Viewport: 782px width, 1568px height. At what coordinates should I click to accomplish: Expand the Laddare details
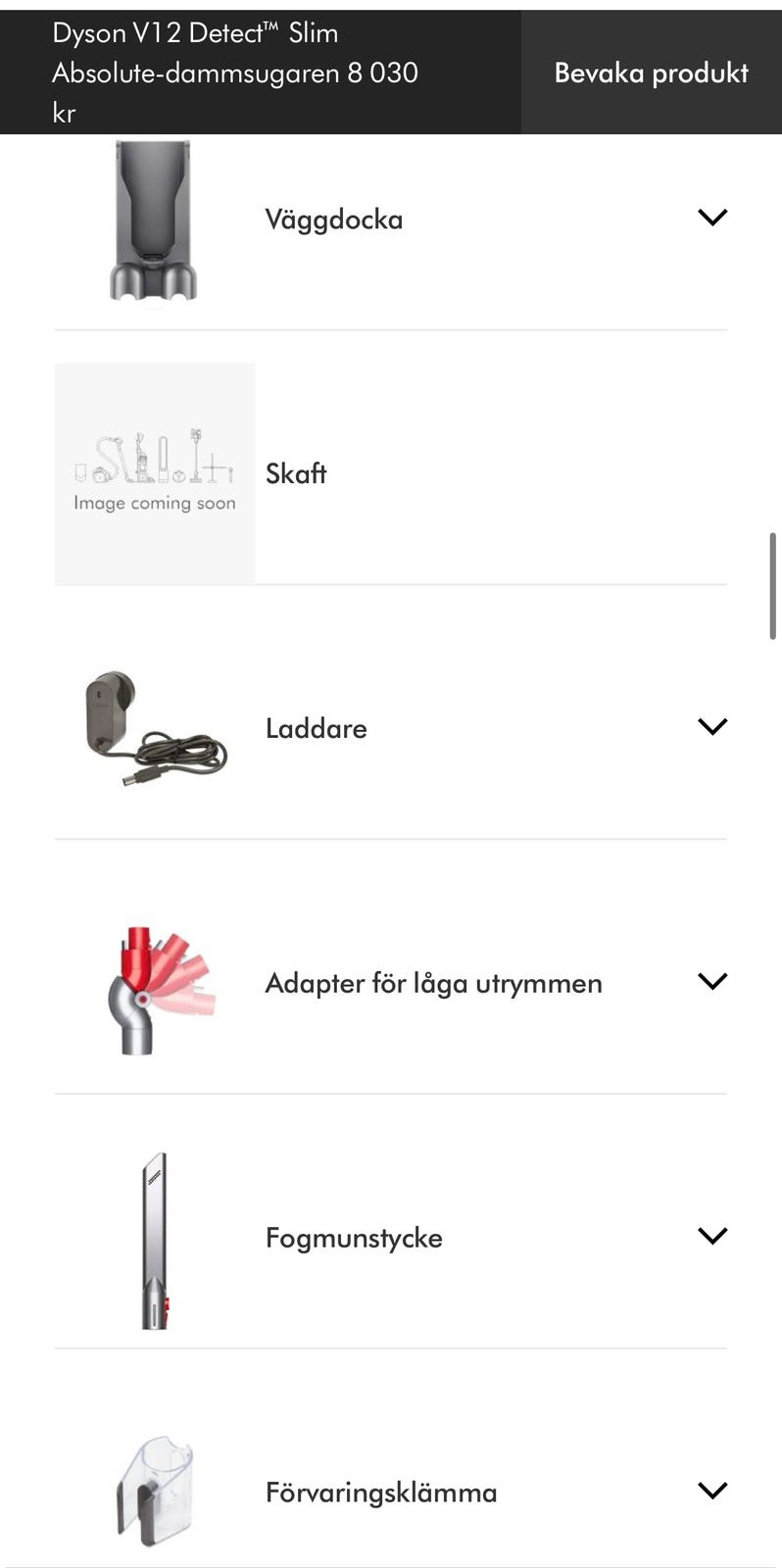point(391,727)
